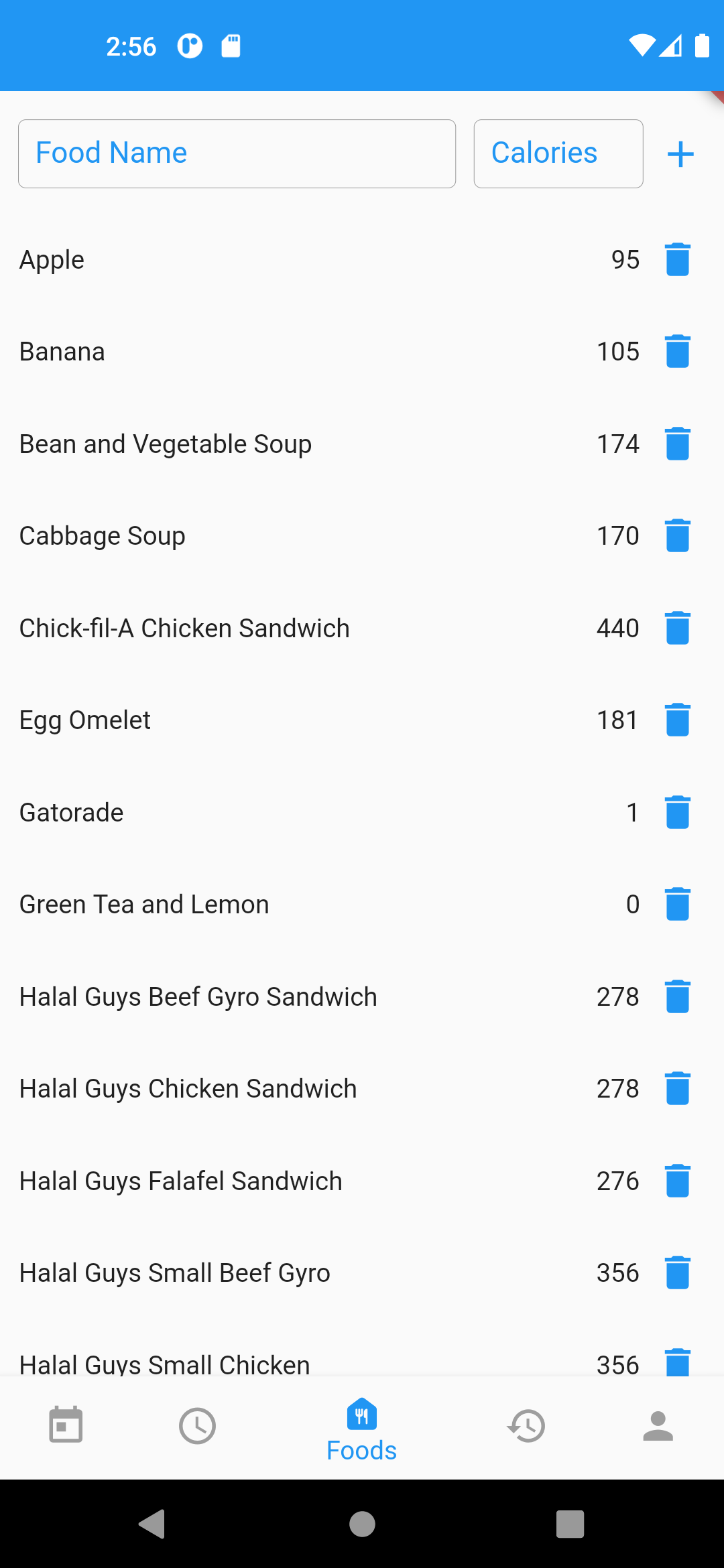
Task: Open the clock tab
Action: 197,1426
